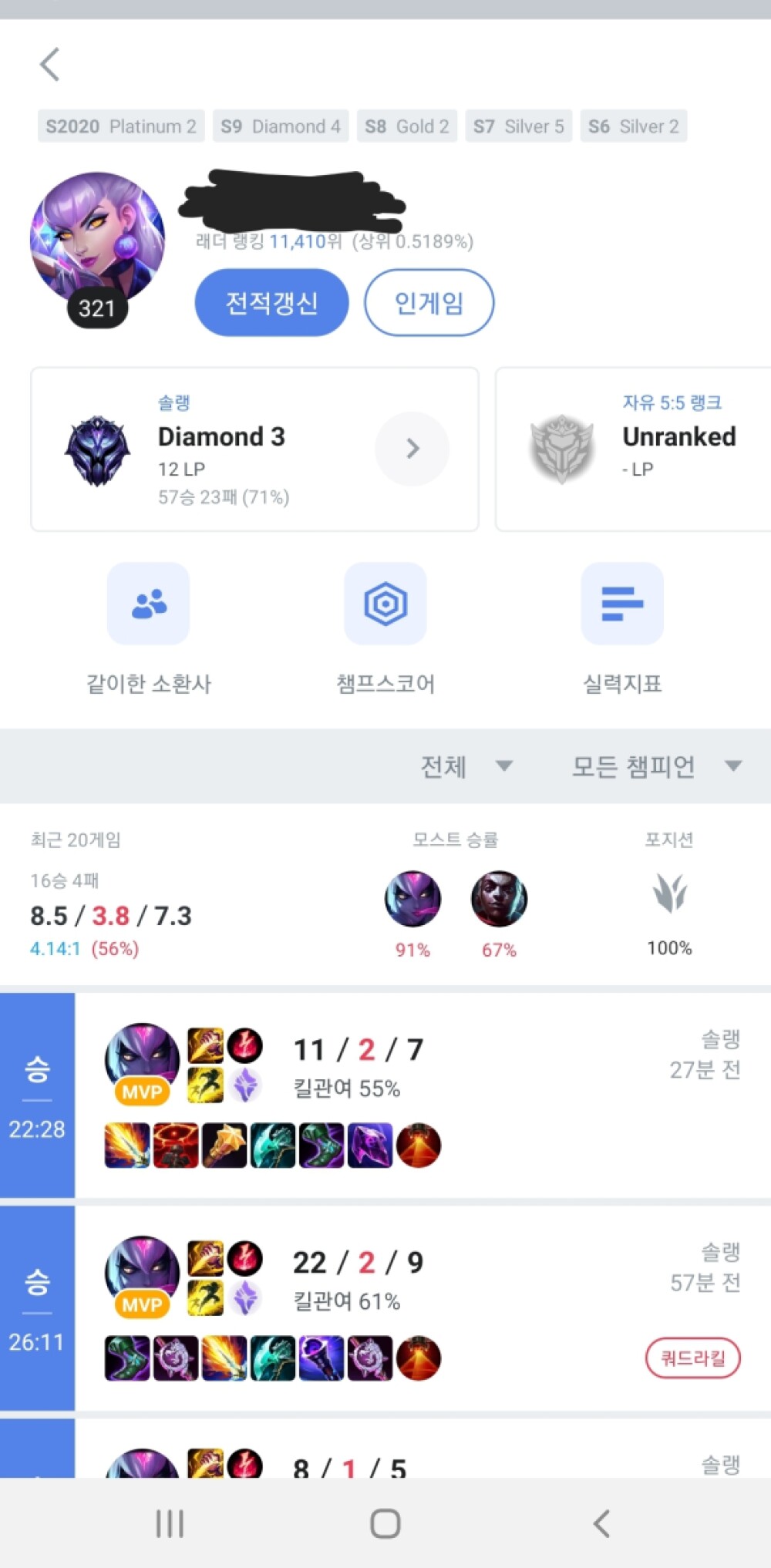Select the S9 Diamond 4 season chip
This screenshot has height=1568, width=771.
[281, 126]
